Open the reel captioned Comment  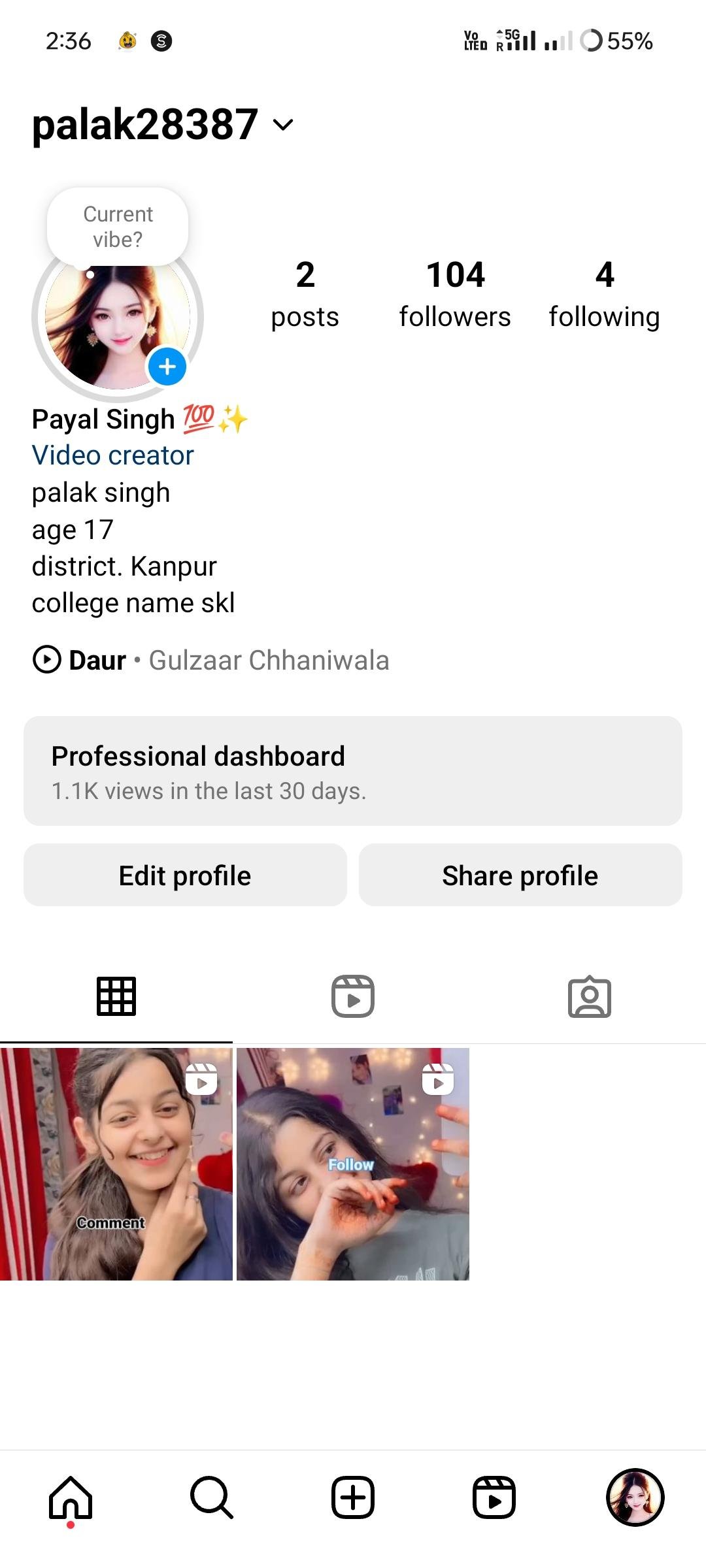click(116, 1164)
